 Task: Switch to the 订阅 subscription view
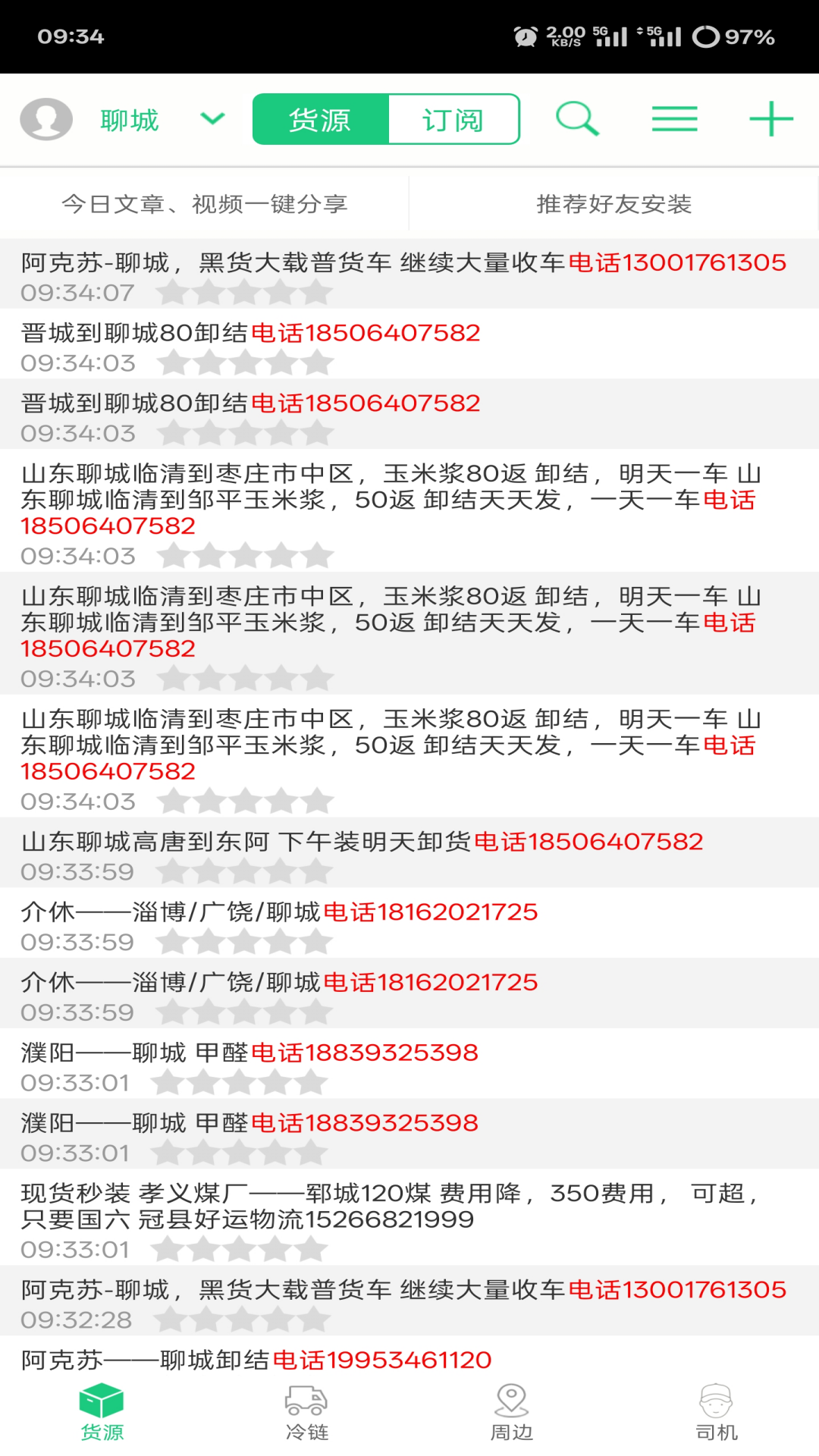click(453, 119)
